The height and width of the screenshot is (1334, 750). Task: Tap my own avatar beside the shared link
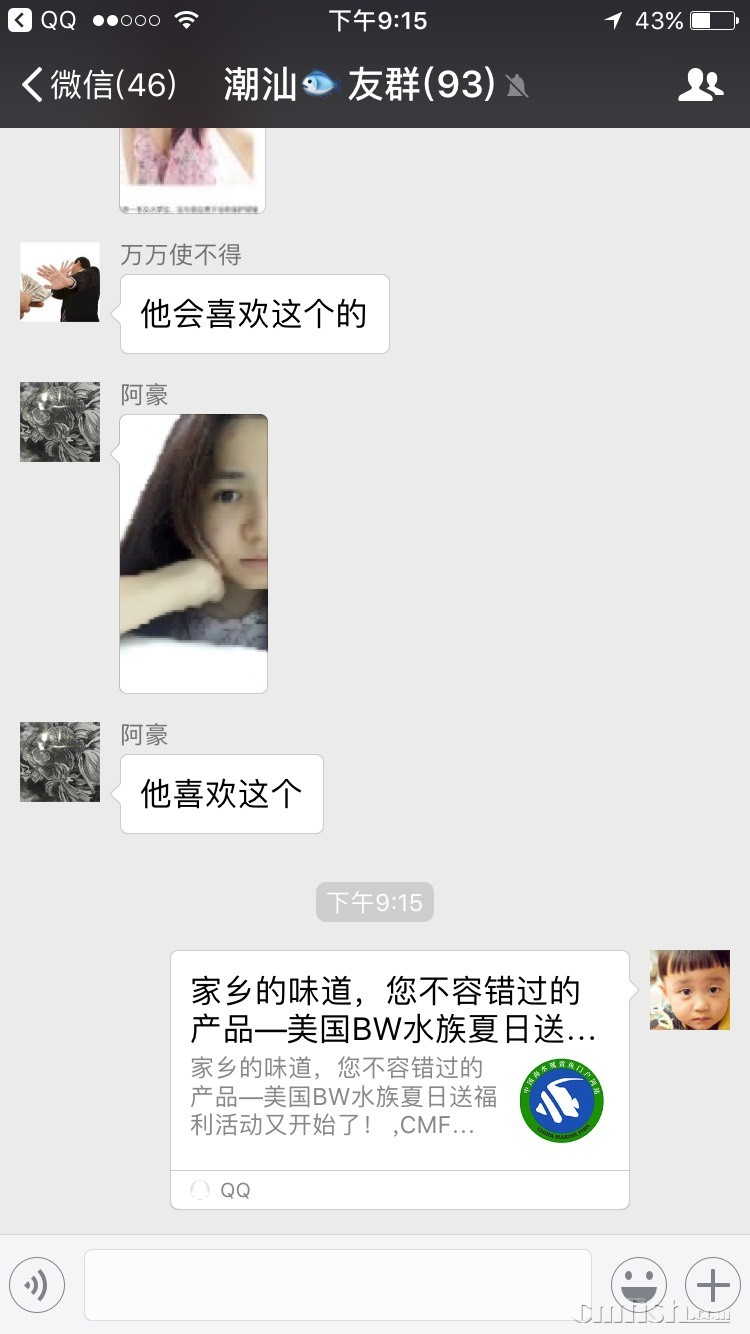pyautogui.click(x=690, y=990)
